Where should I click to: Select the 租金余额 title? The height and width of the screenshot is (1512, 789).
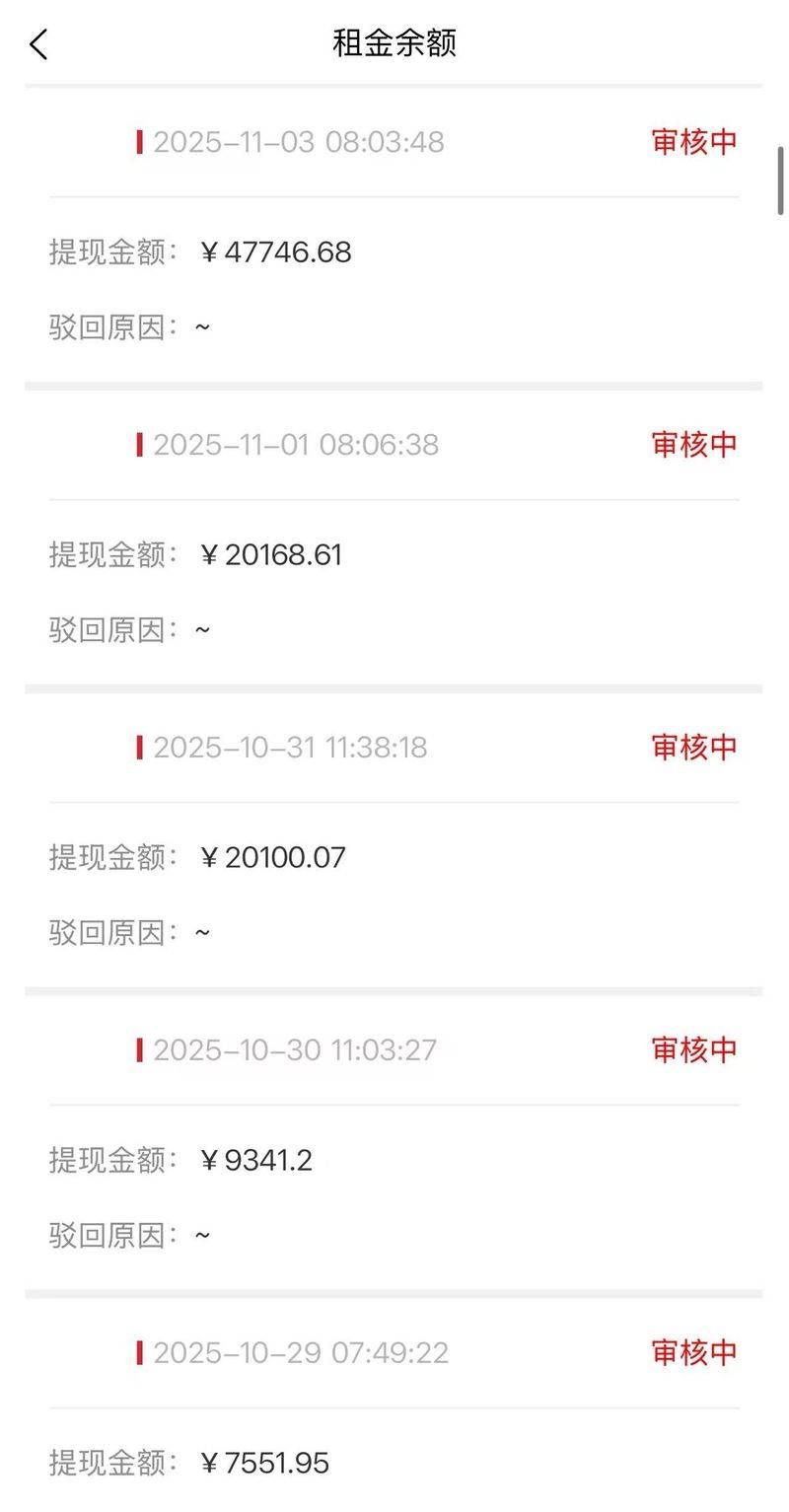coord(394,43)
